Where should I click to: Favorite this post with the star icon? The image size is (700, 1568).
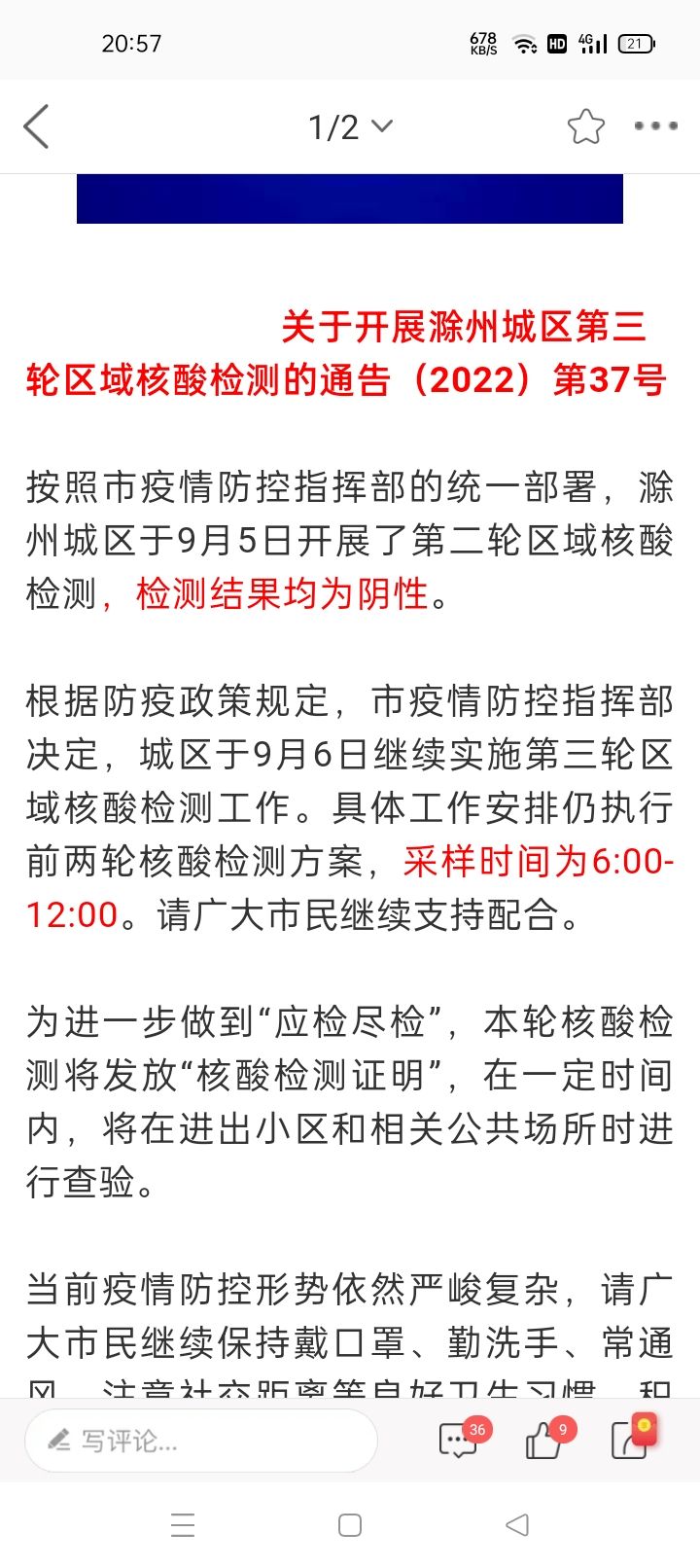point(586,126)
